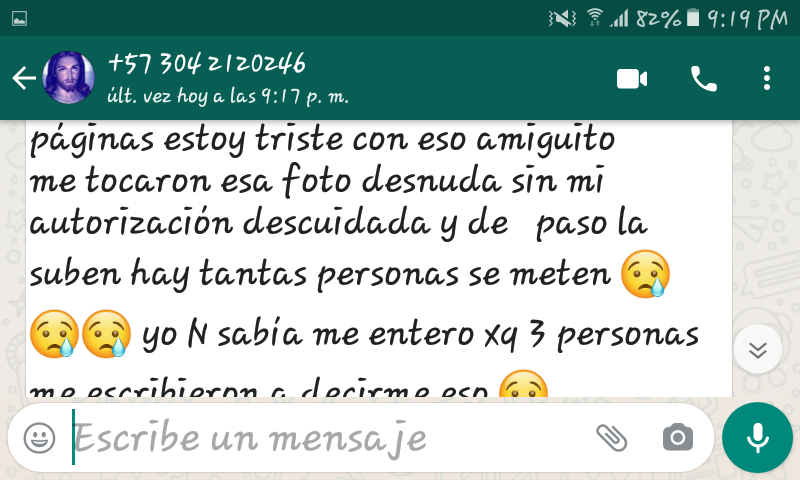800x480 pixels.
Task: Start a video call with this contact
Action: tap(632, 79)
